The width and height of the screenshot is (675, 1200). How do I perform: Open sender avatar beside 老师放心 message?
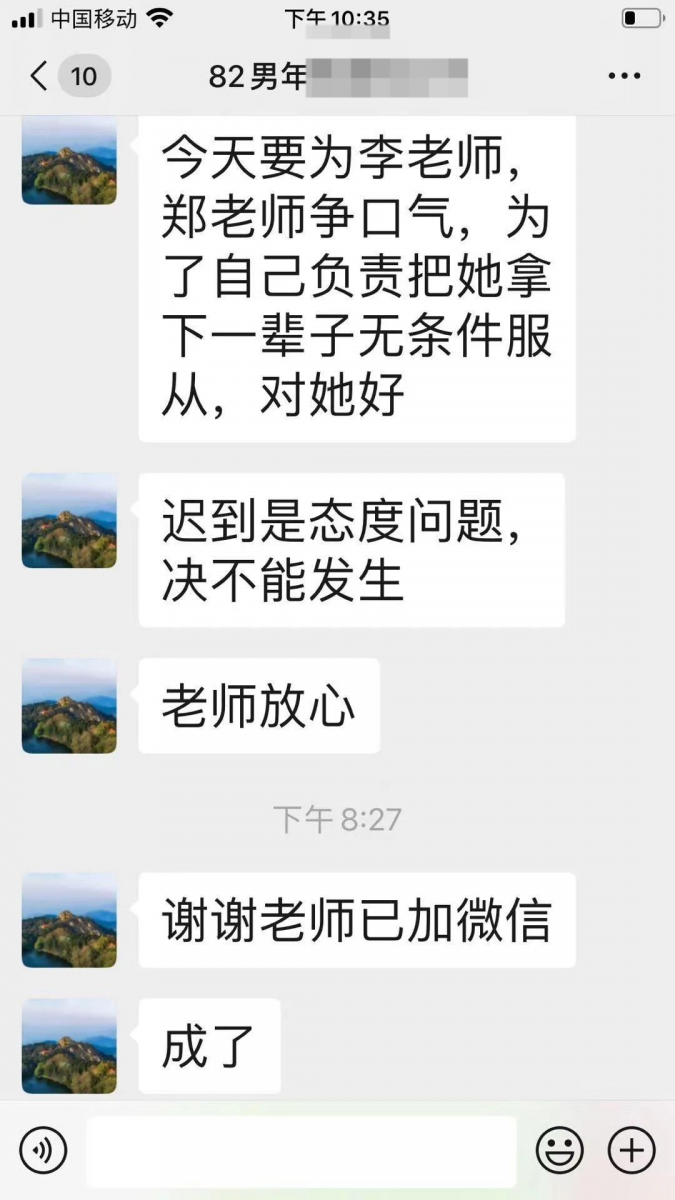(x=69, y=705)
